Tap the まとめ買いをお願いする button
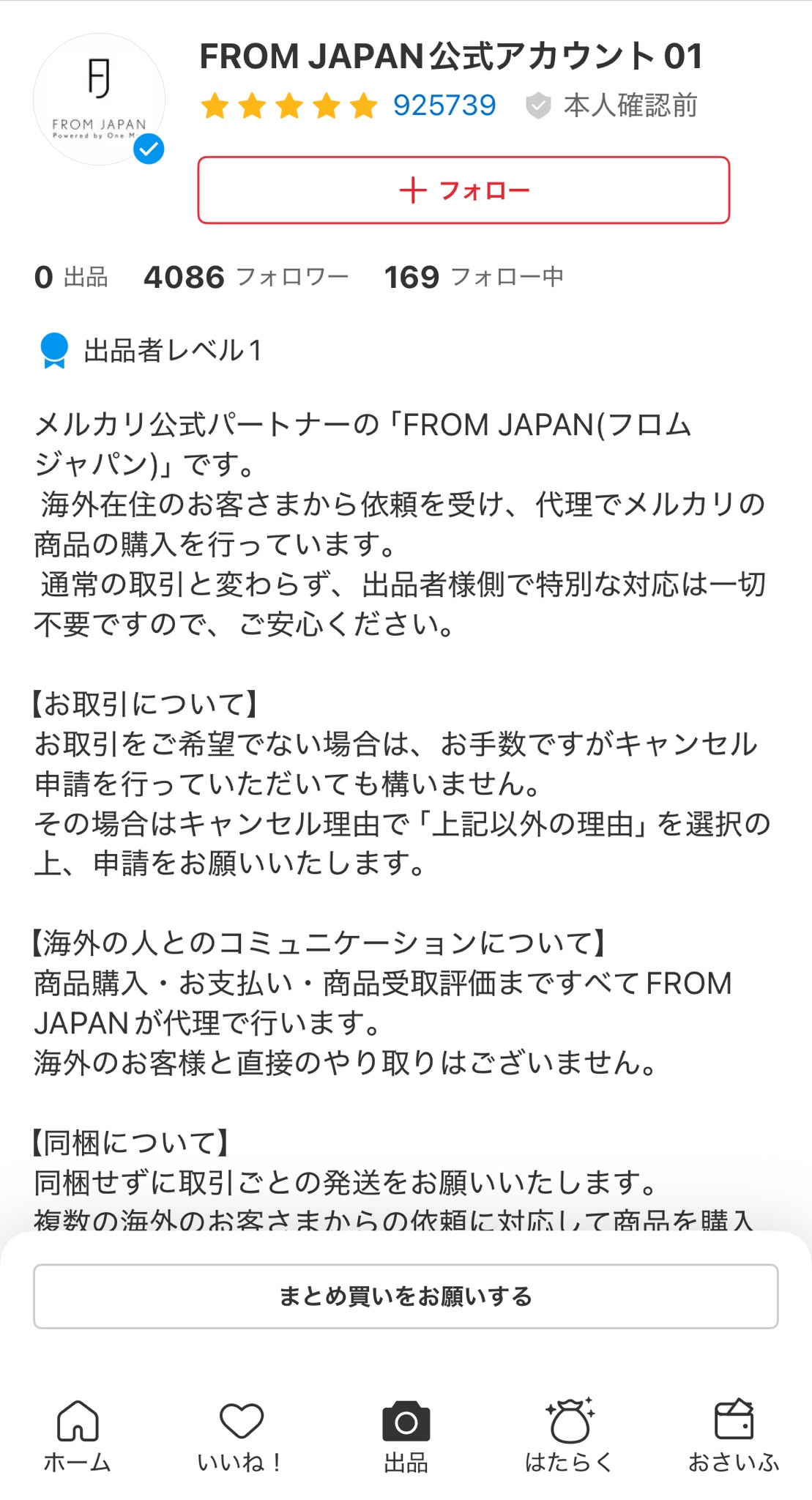Image resolution: width=812 pixels, height=1500 pixels. pyautogui.click(x=406, y=1296)
